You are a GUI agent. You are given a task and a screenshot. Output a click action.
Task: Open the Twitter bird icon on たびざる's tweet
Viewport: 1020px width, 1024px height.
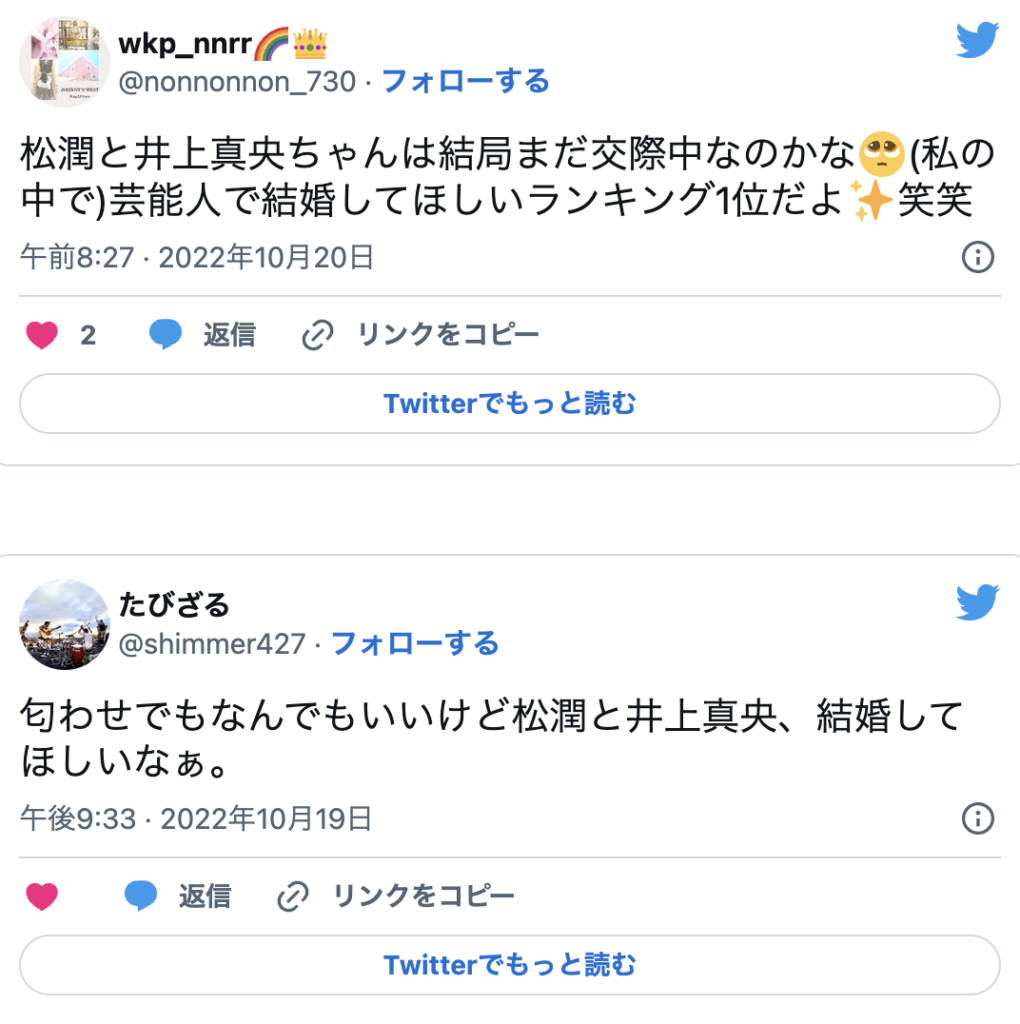click(x=977, y=603)
